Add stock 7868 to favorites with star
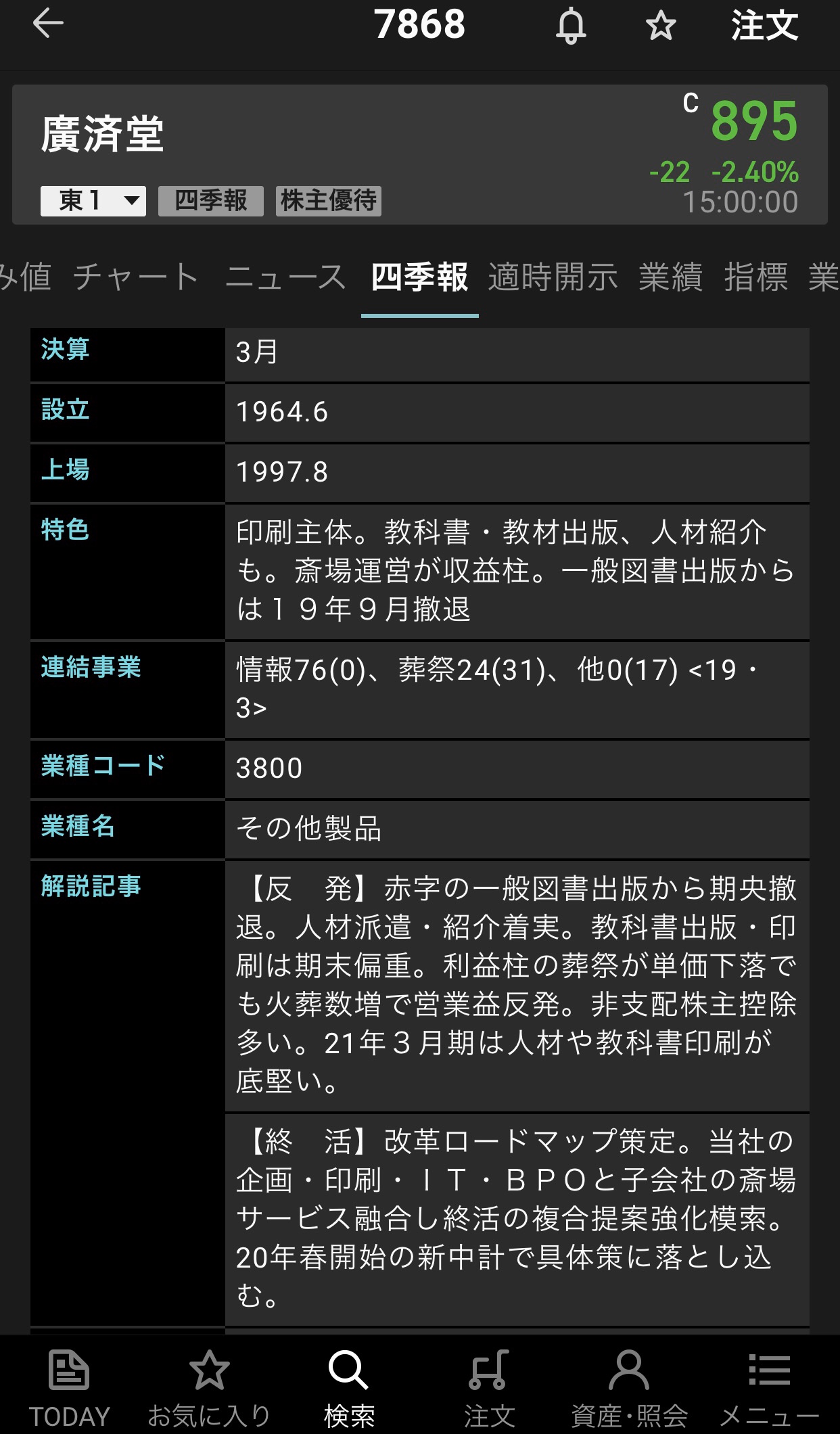Screen dimensions: 840x1434 pos(660,26)
